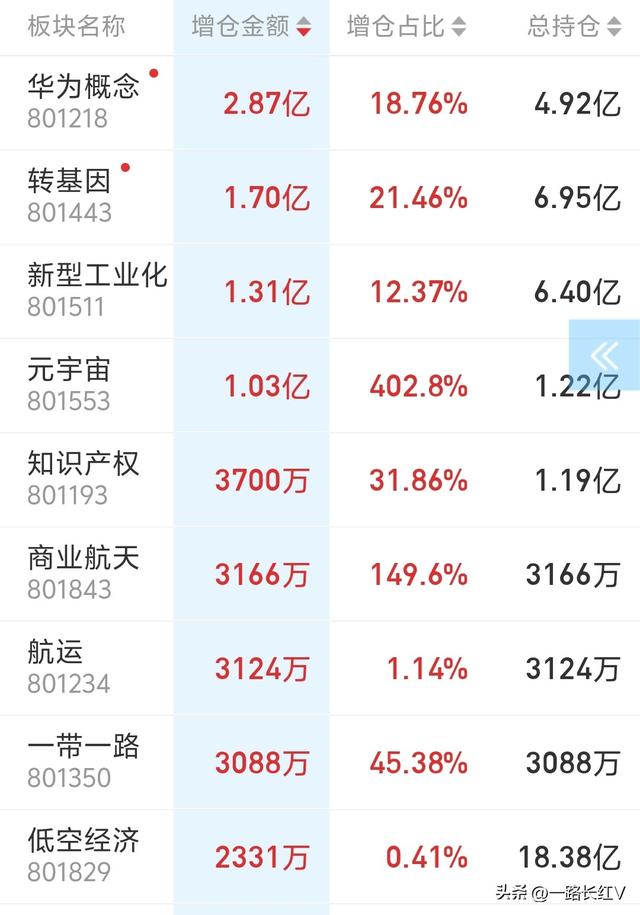The image size is (640, 915).
Task: Tap the blue double-arrow side button
Action: [605, 356]
